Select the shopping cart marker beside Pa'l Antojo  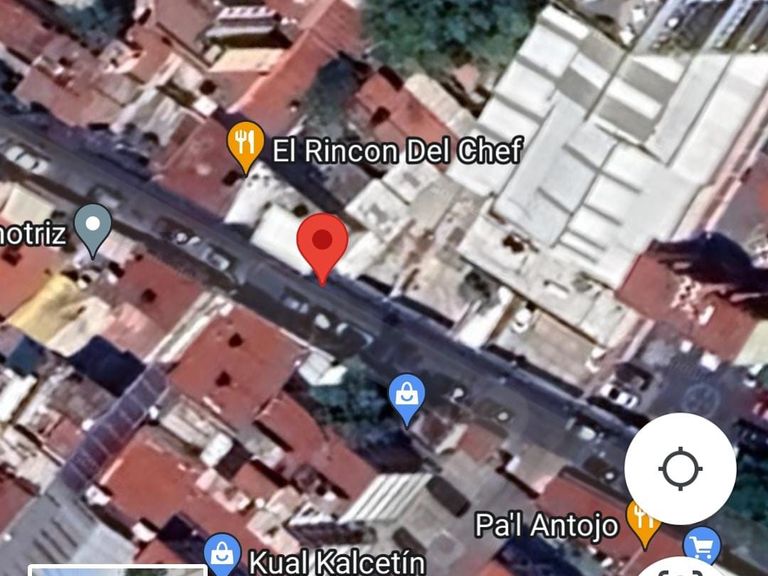(703, 546)
